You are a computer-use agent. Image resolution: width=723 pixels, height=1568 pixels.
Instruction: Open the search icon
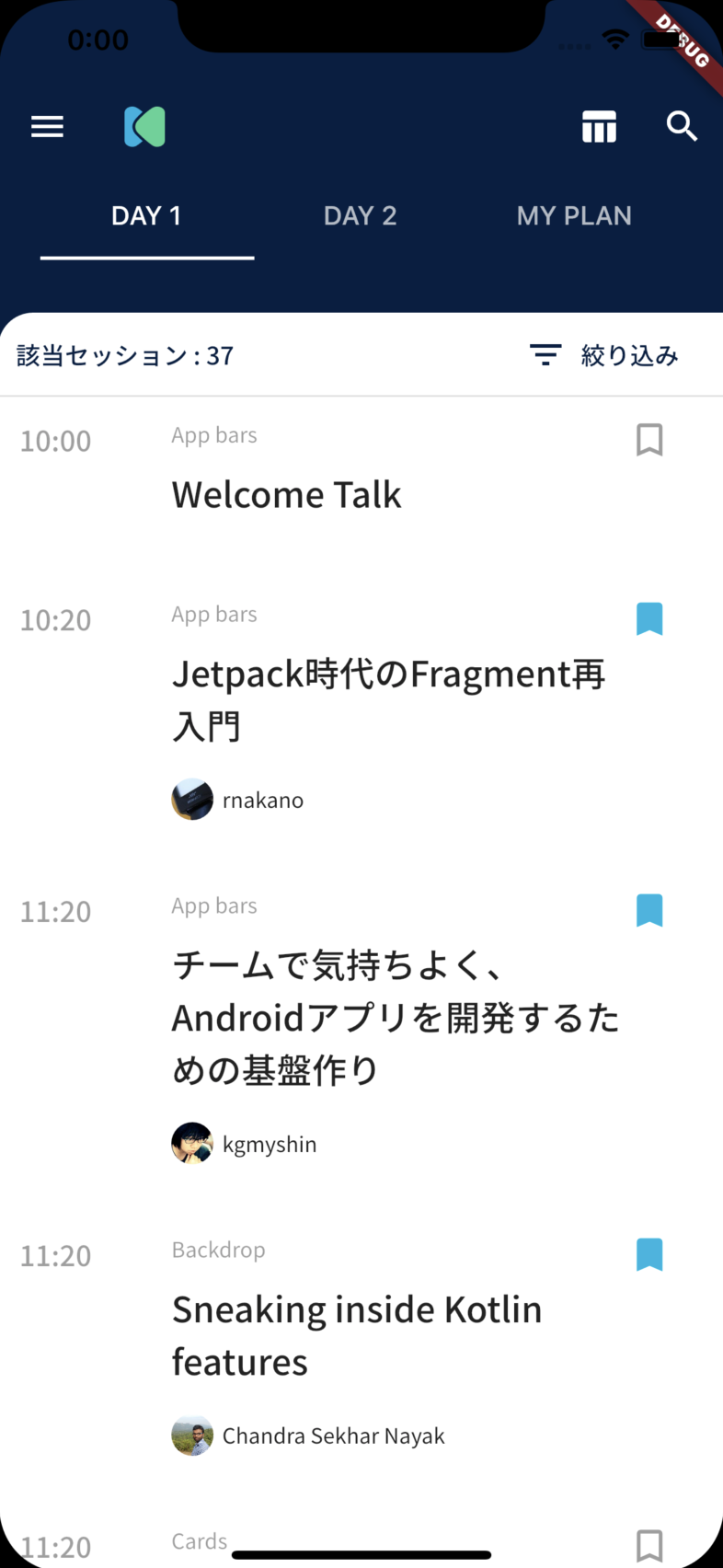coord(682,126)
